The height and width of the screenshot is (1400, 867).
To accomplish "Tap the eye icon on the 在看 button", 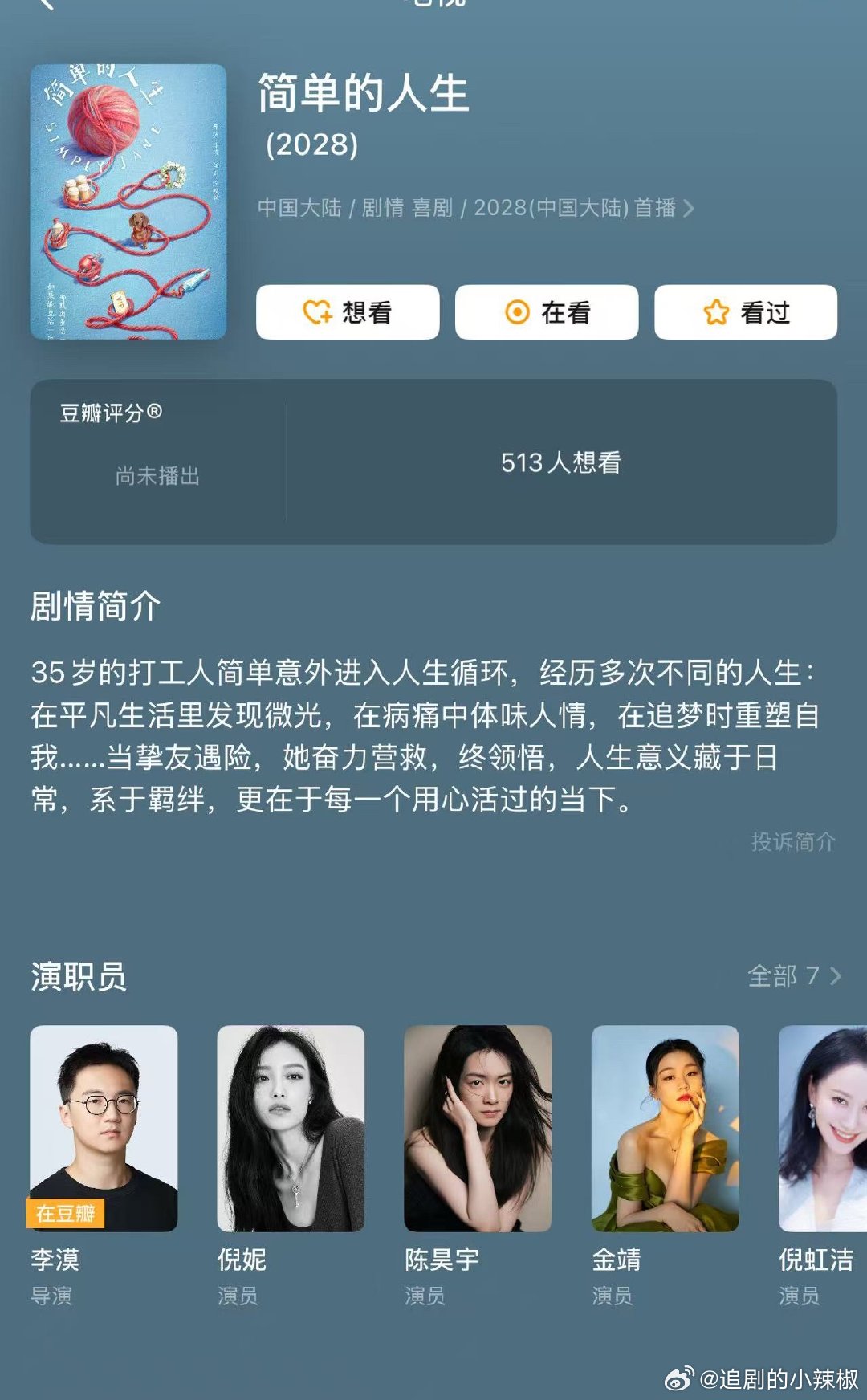I will tap(518, 313).
